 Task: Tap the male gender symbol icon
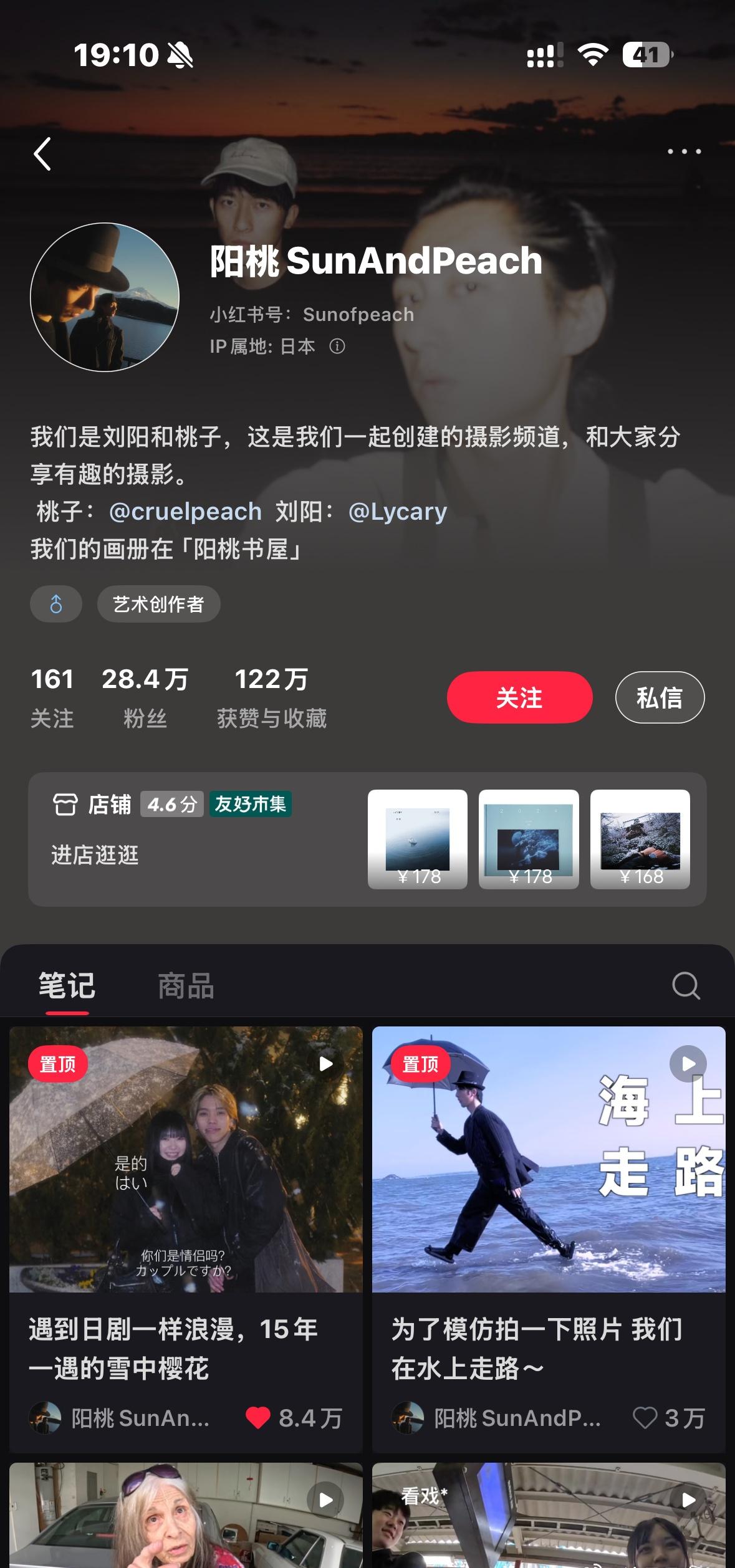point(55,603)
